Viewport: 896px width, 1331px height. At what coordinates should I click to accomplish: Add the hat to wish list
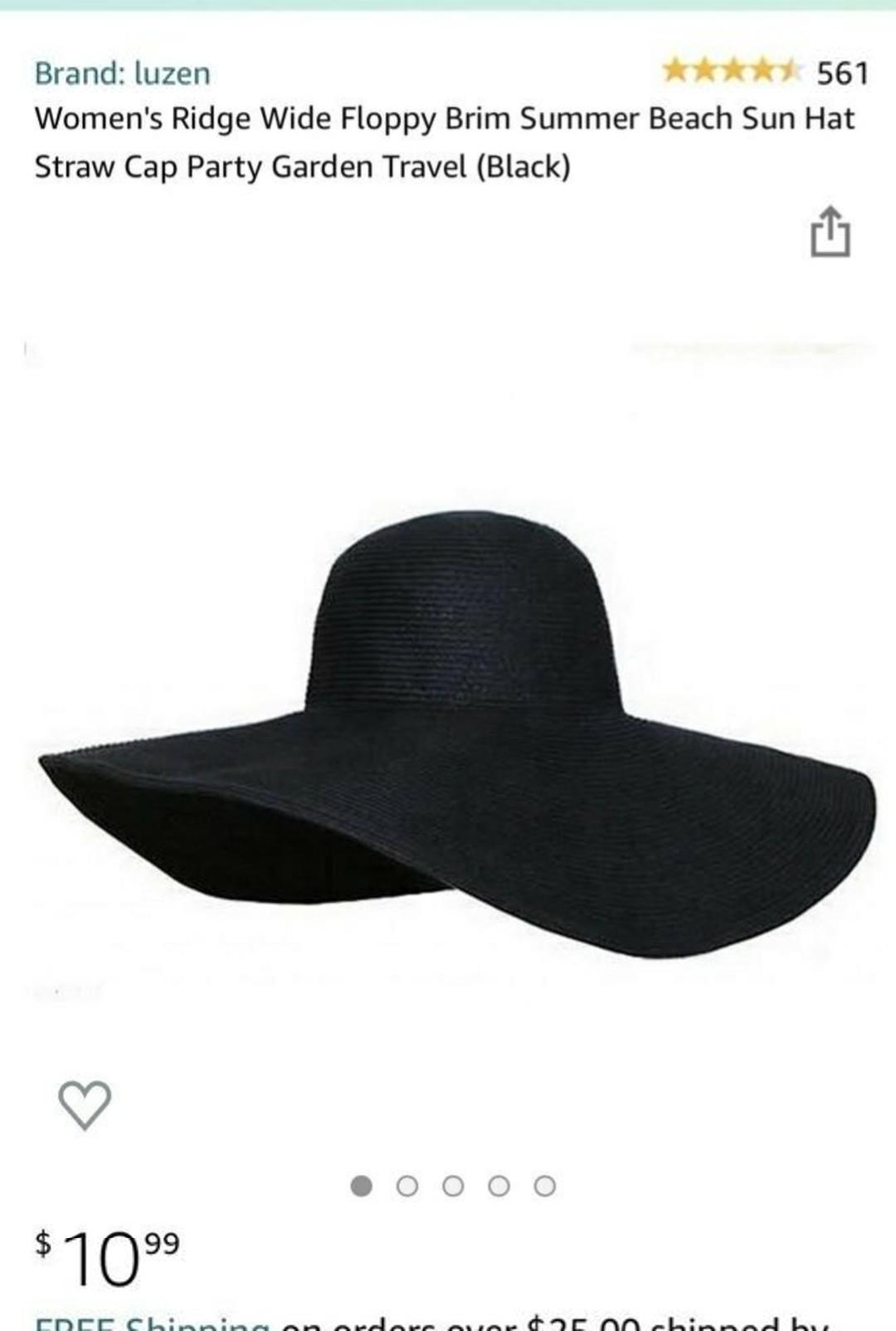(x=85, y=1104)
